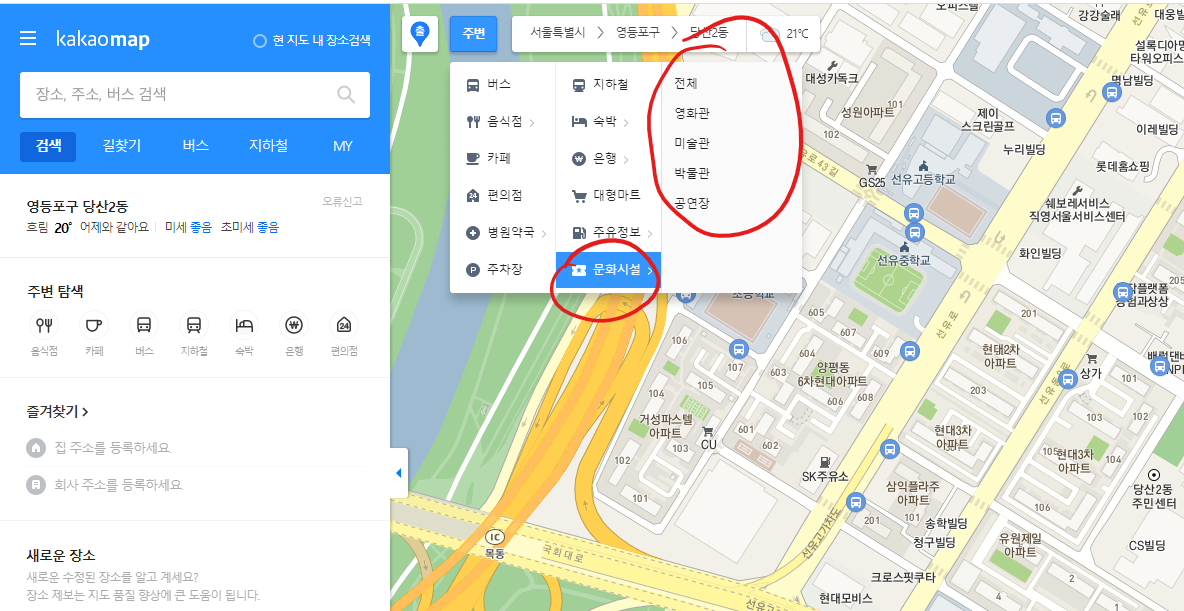This screenshot has height=611, width=1184.
Task: Open the 즐겨찾기 favorites section
Action: click(x=58, y=411)
